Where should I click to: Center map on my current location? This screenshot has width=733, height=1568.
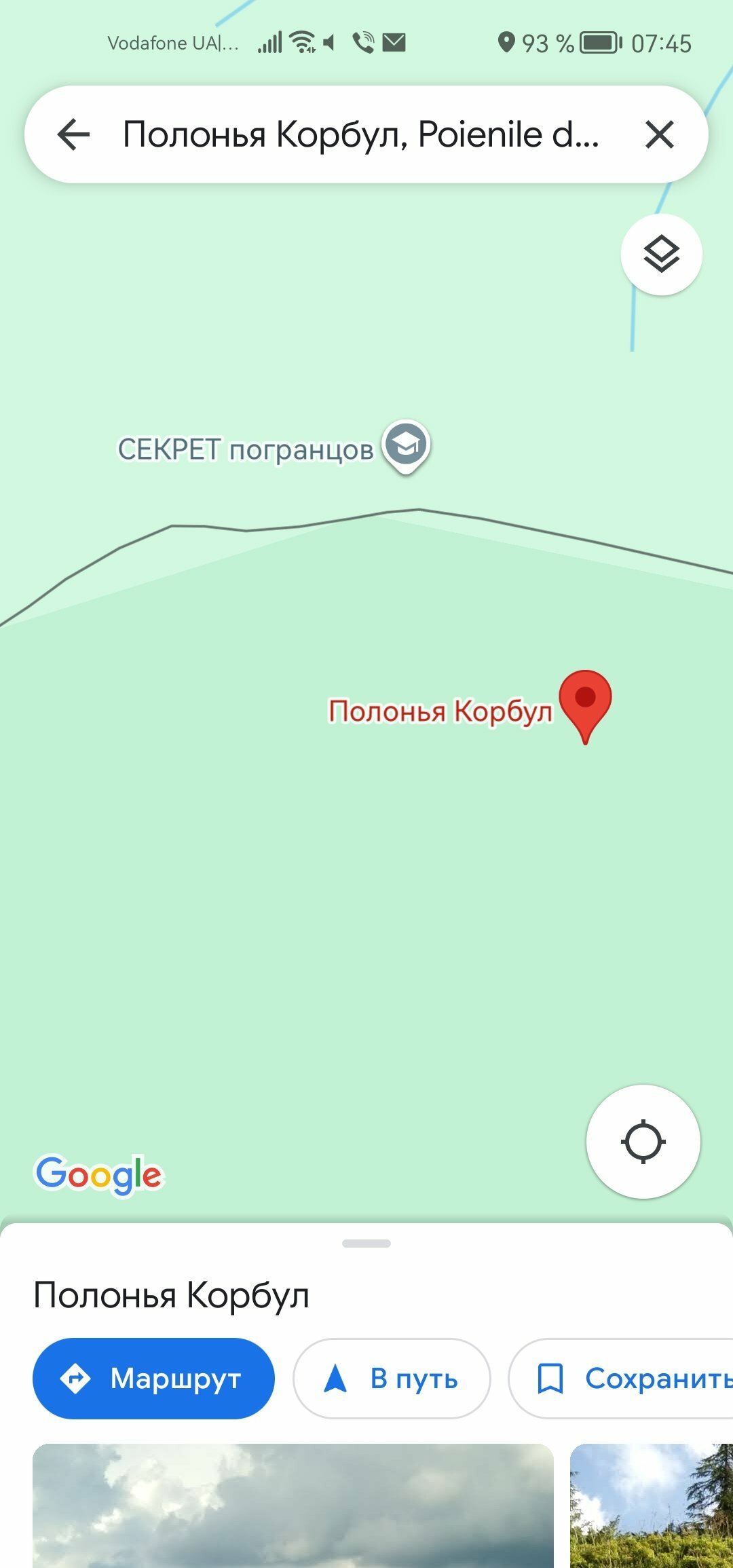tap(643, 1142)
